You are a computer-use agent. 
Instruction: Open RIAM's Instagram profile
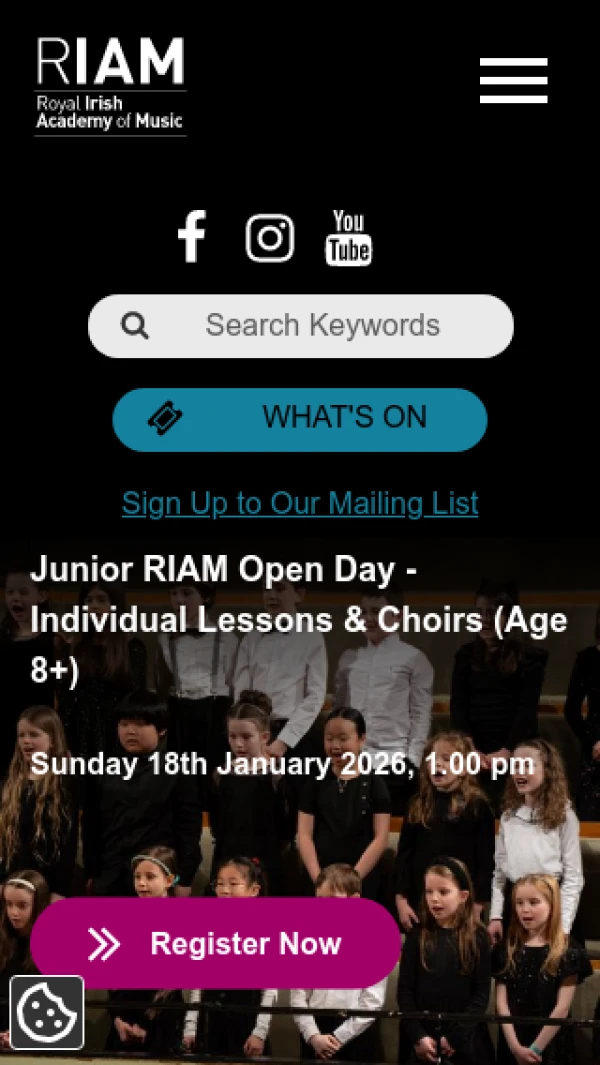pyautogui.click(x=270, y=238)
